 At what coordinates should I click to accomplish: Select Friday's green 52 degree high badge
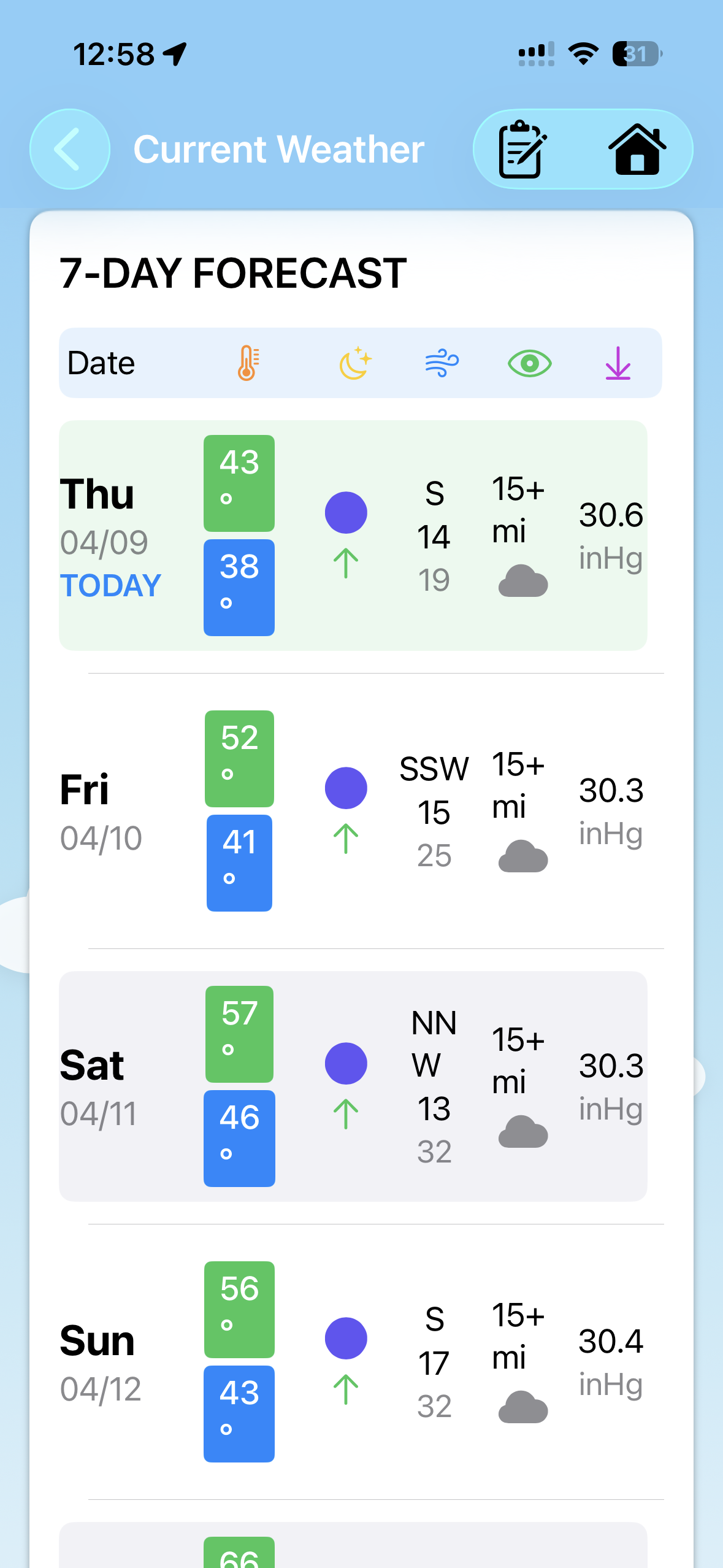coord(239,756)
